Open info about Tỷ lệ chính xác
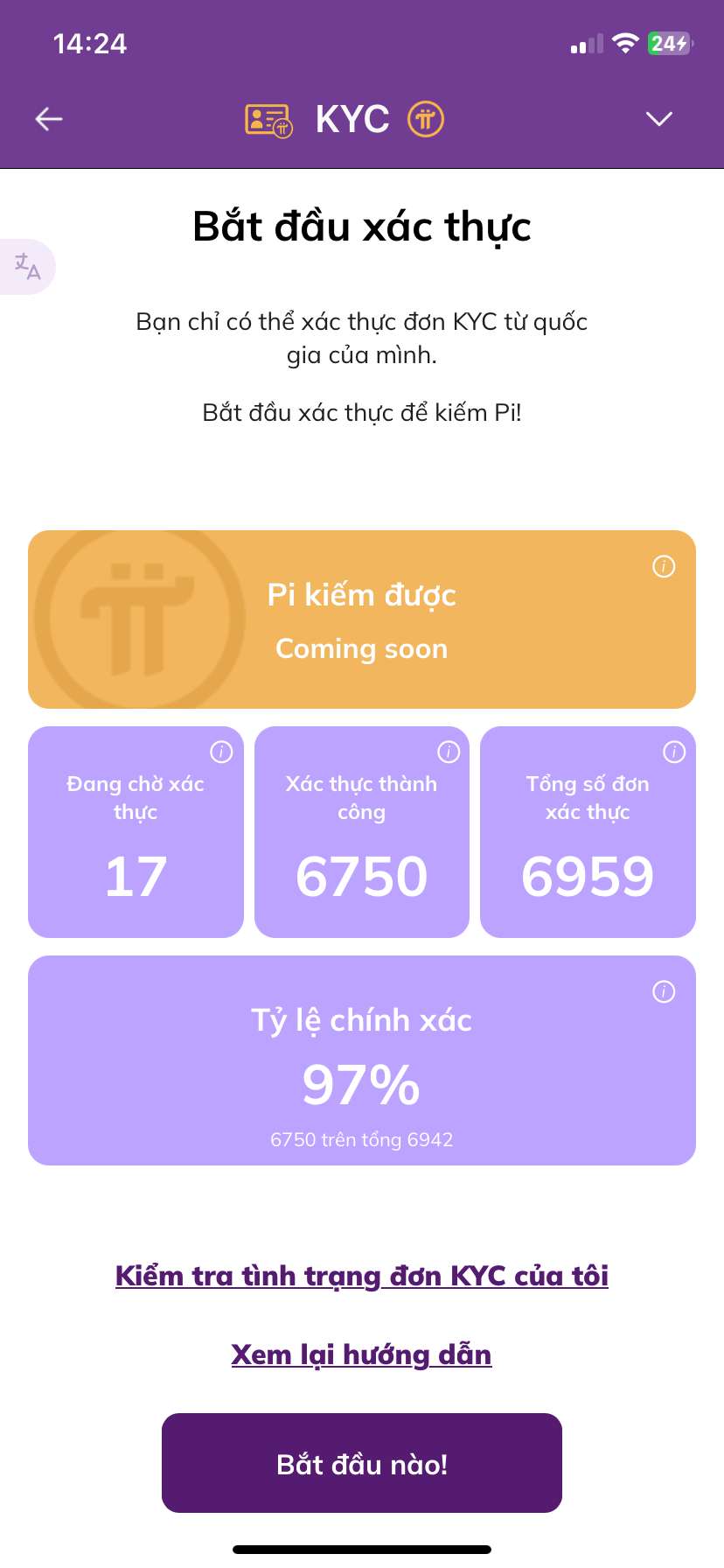The width and height of the screenshot is (724, 1568). 664,991
